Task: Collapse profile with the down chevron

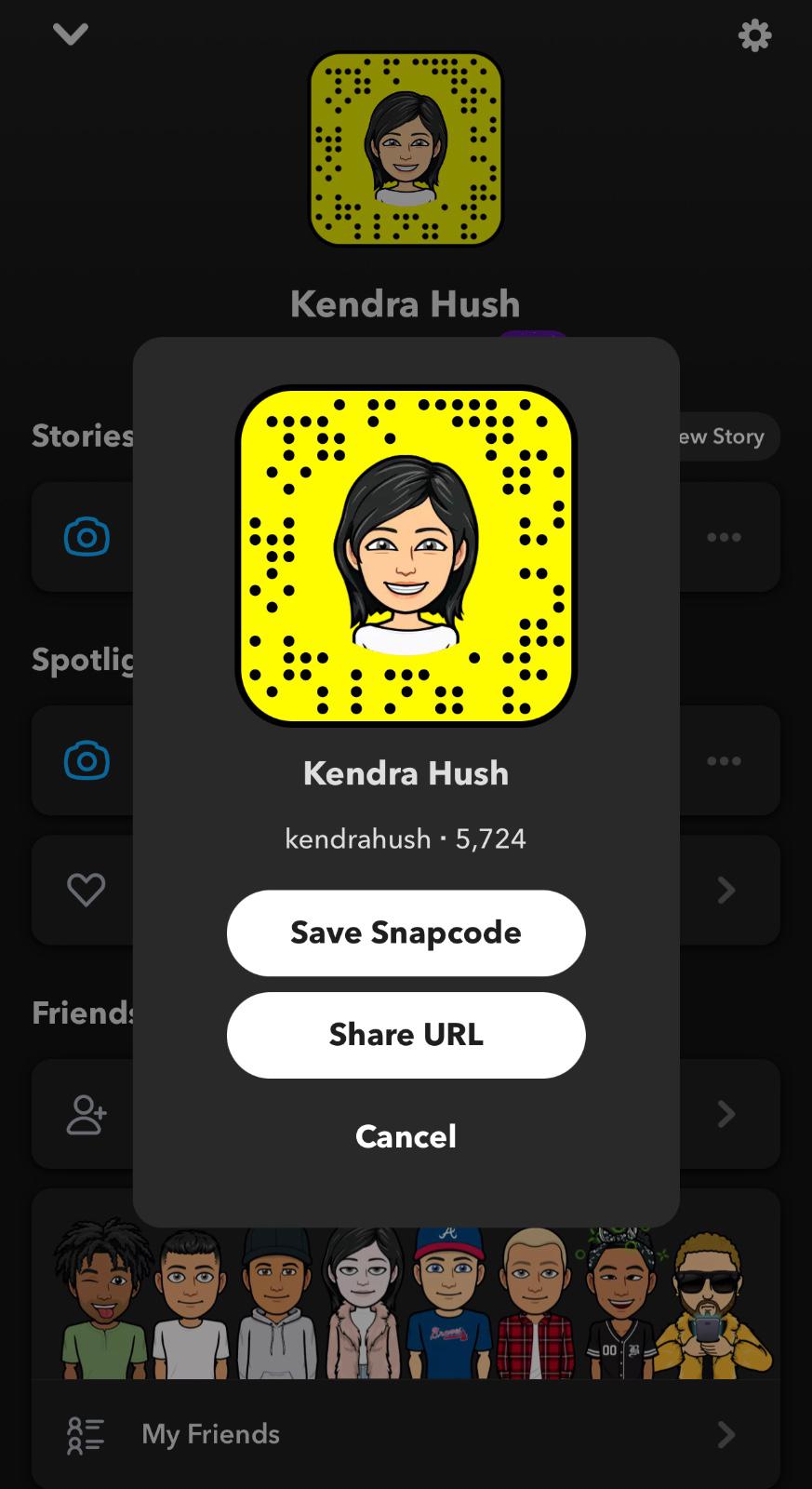Action: (71, 35)
